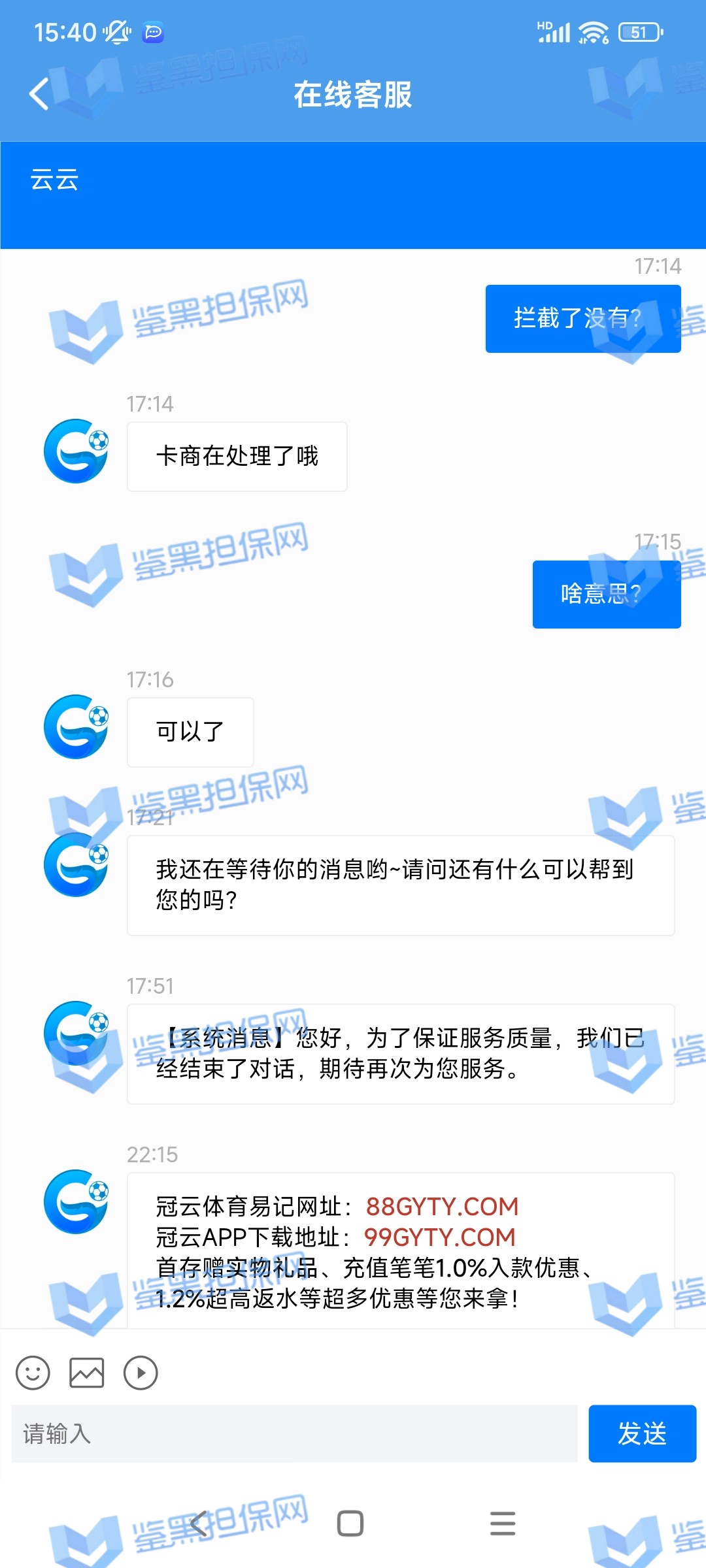
Task: Attach a video to the chat
Action: point(141,1373)
